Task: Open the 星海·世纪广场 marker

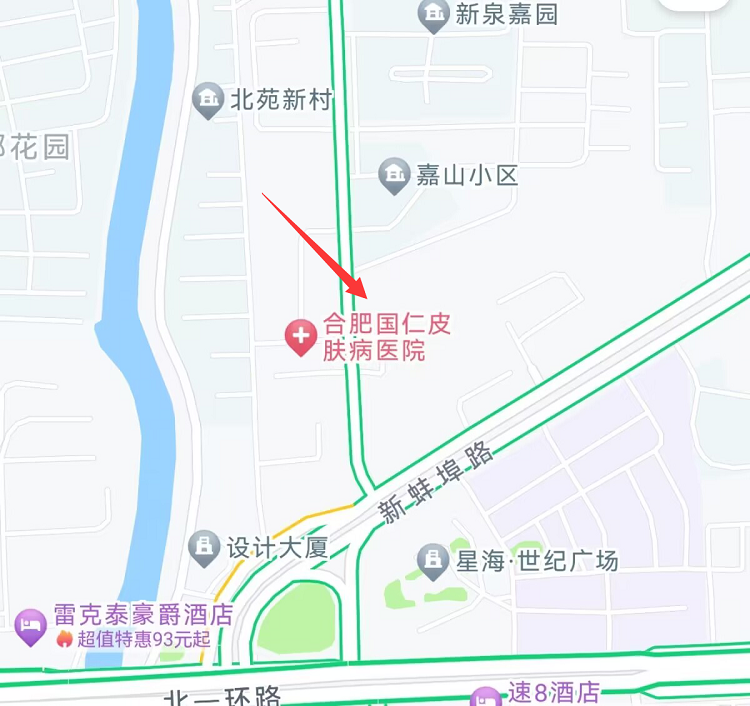Action: 433,560
